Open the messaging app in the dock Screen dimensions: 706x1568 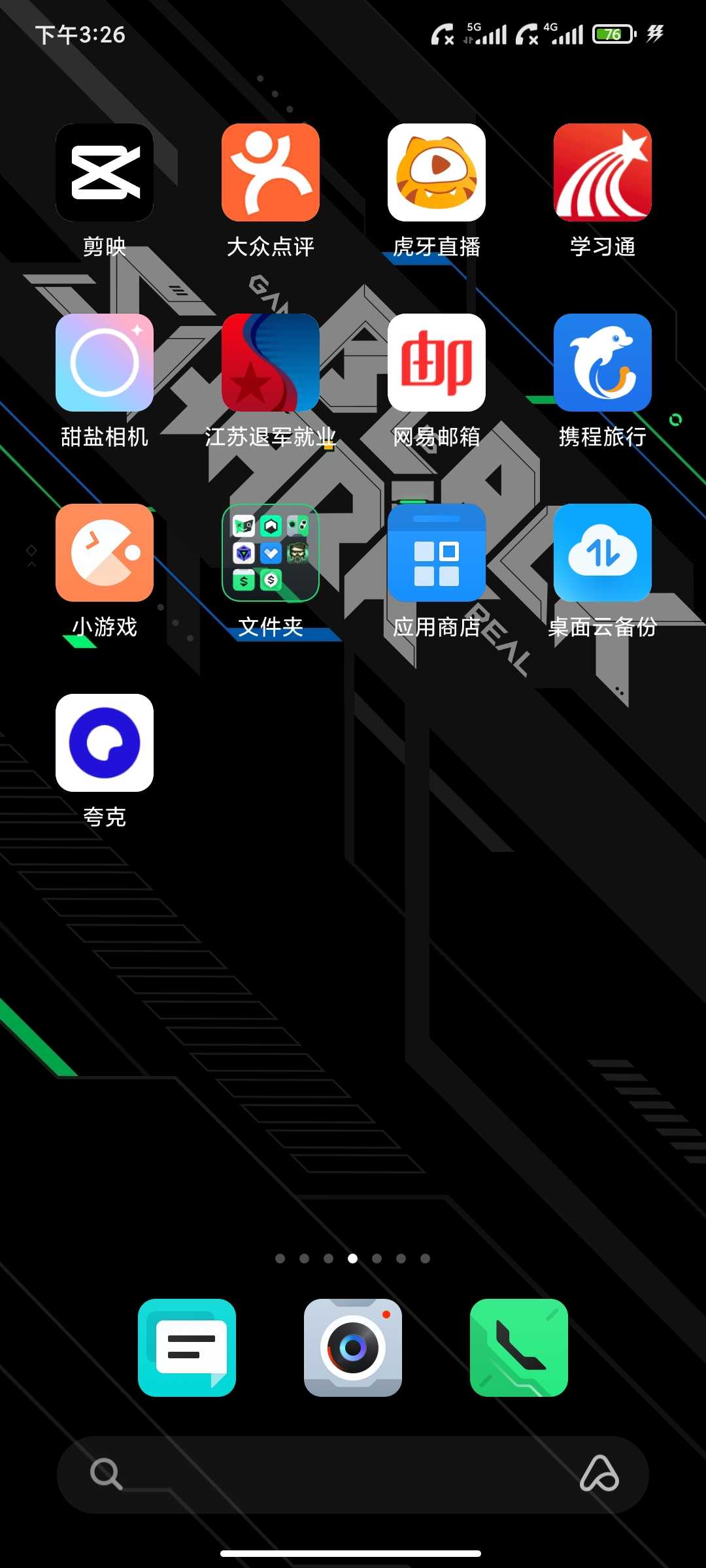pos(187,1348)
